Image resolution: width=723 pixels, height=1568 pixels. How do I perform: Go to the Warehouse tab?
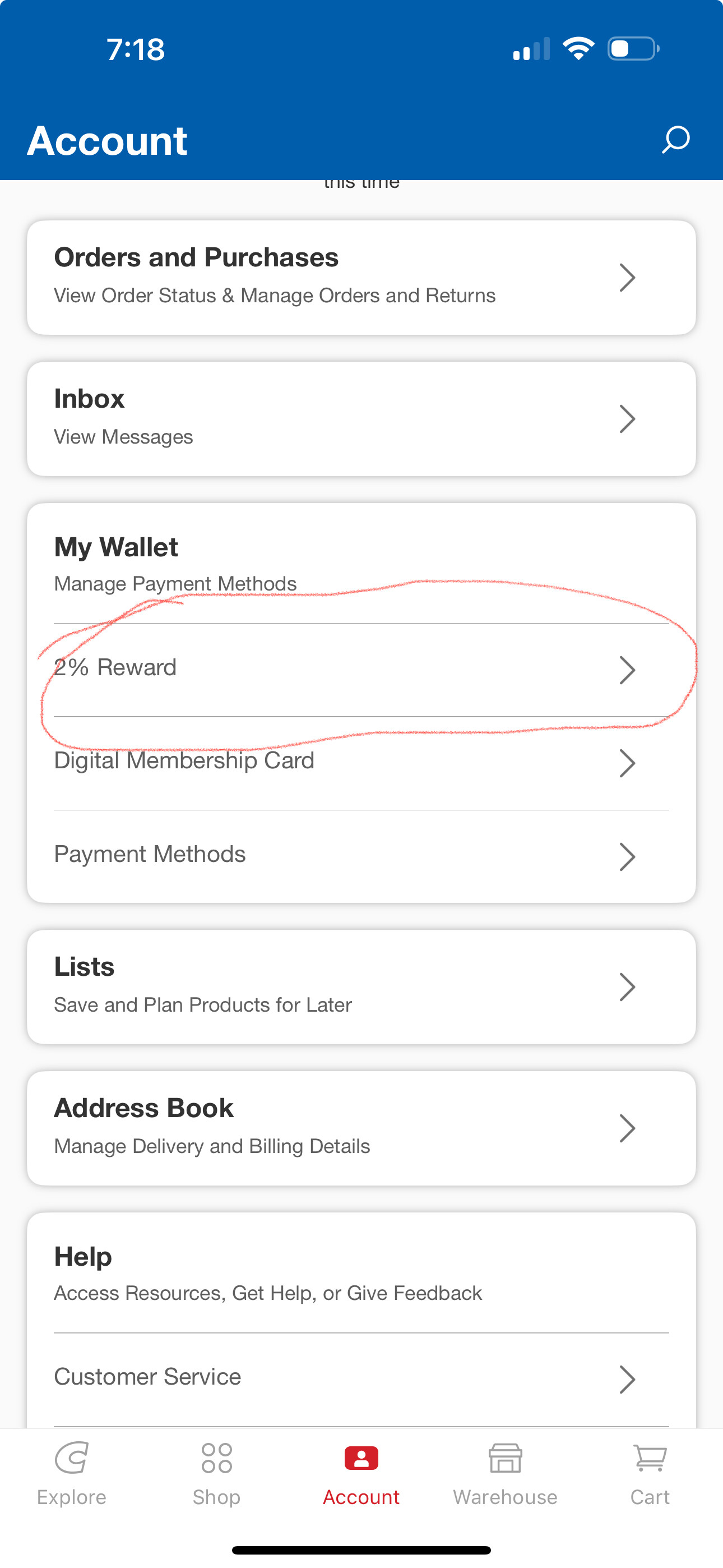[505, 1474]
